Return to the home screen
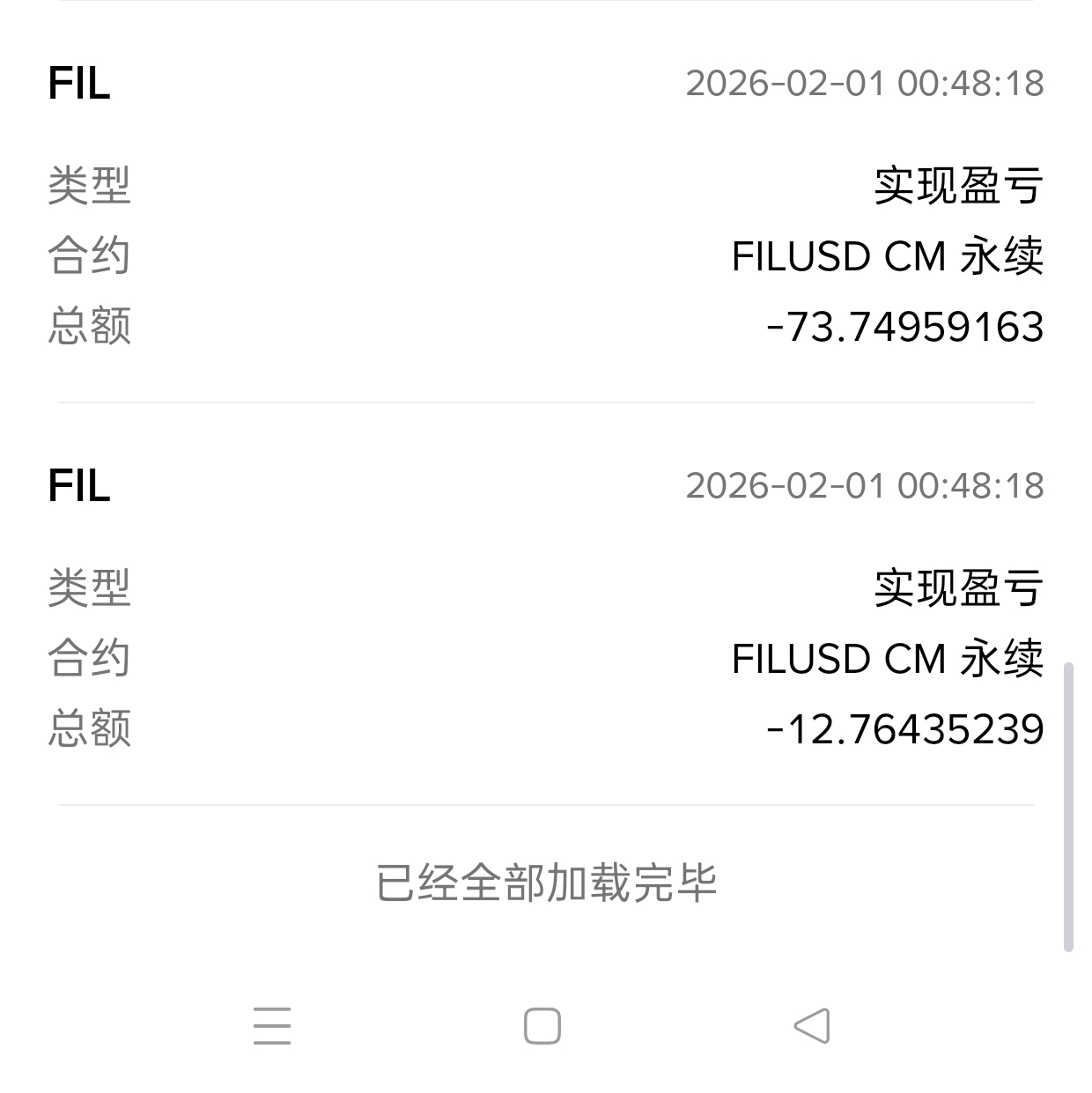This screenshot has width=1092, height=1093. 542,1026
